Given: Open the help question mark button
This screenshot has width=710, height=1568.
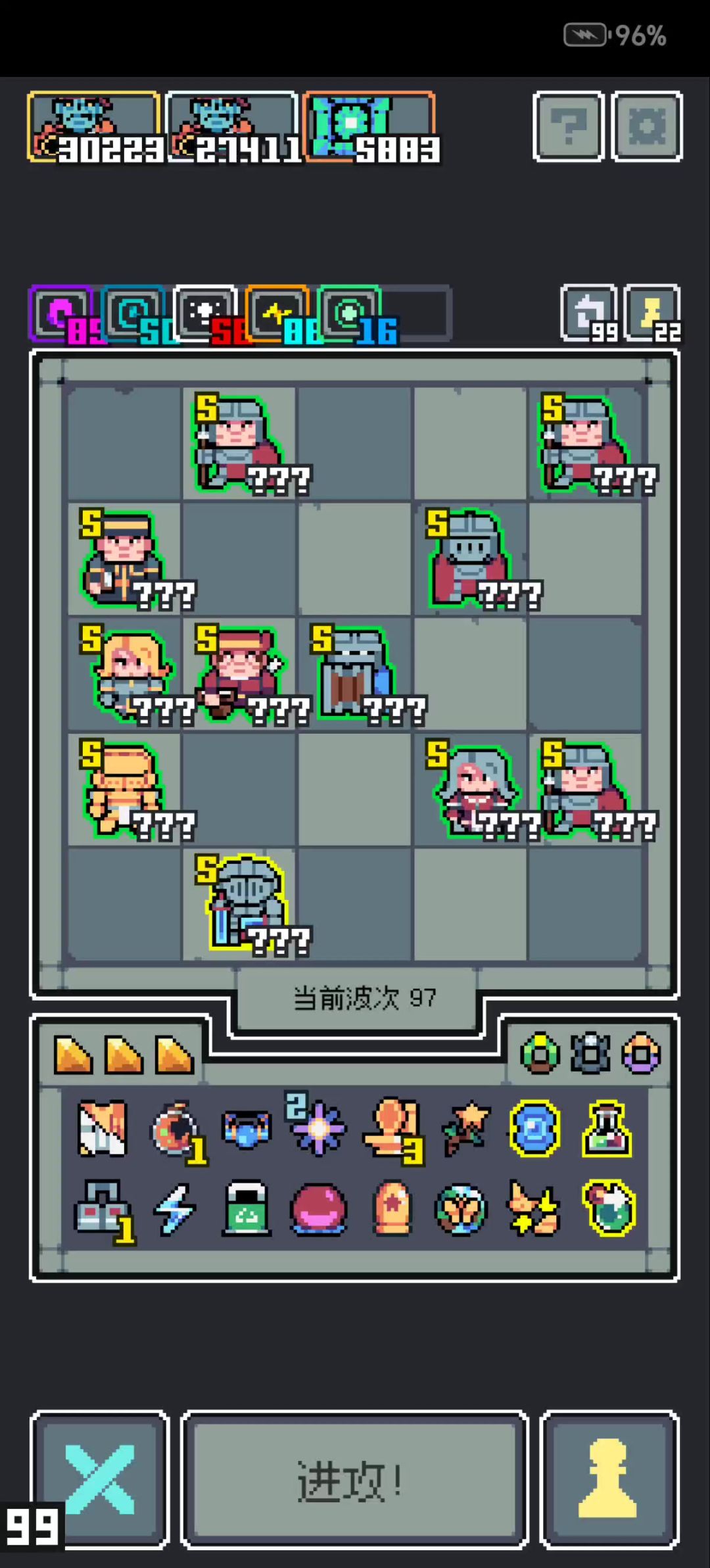Looking at the screenshot, I should click(568, 126).
